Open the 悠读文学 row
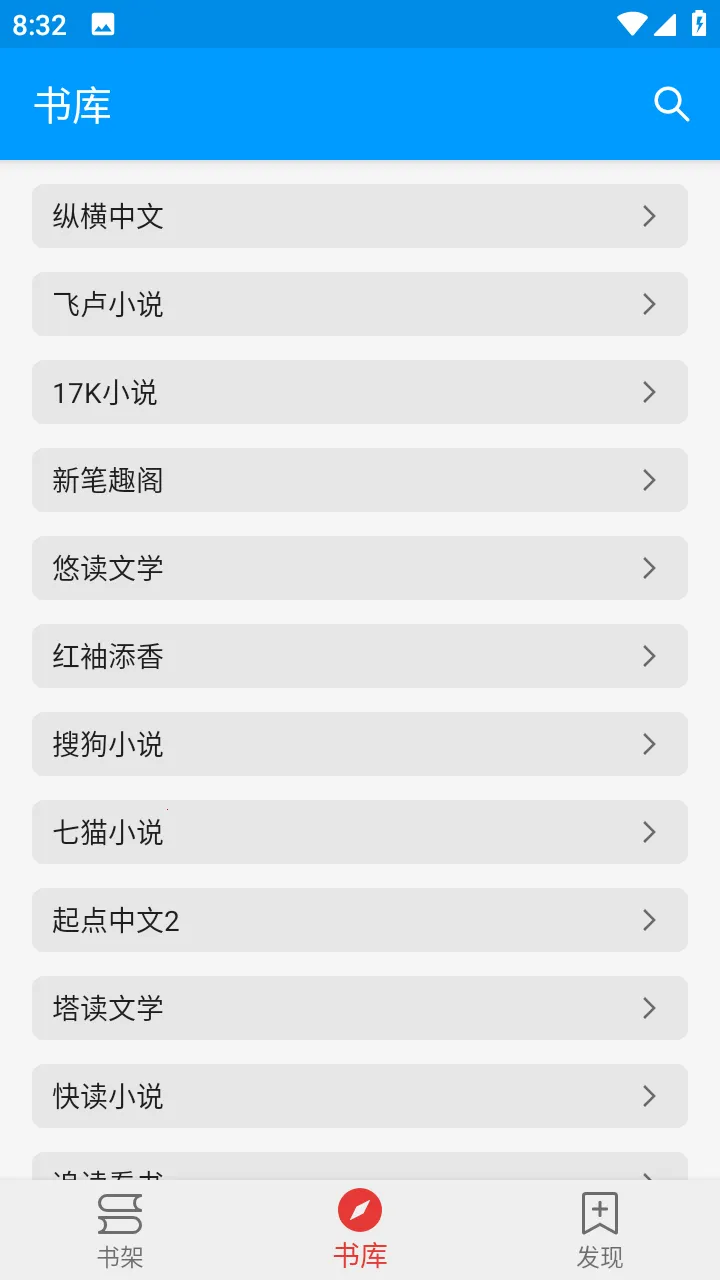720x1280 pixels. (360, 568)
